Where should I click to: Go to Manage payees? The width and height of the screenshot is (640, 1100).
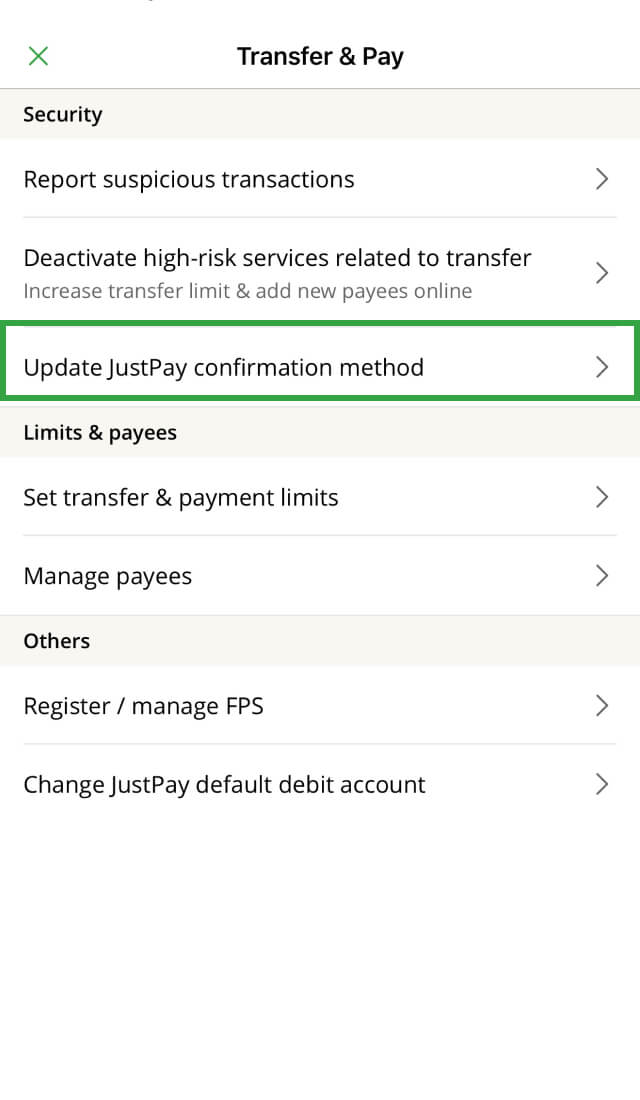coord(320,576)
